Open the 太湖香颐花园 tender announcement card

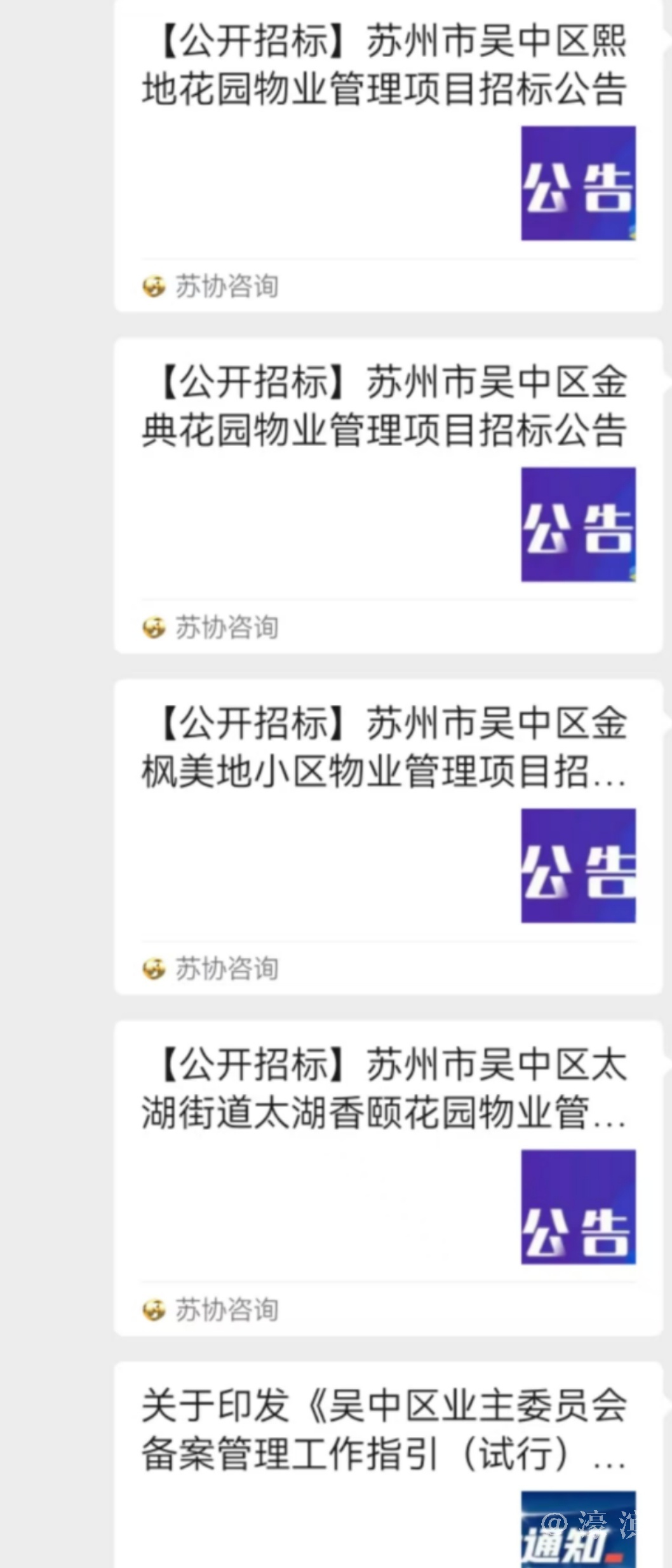coord(384,1089)
